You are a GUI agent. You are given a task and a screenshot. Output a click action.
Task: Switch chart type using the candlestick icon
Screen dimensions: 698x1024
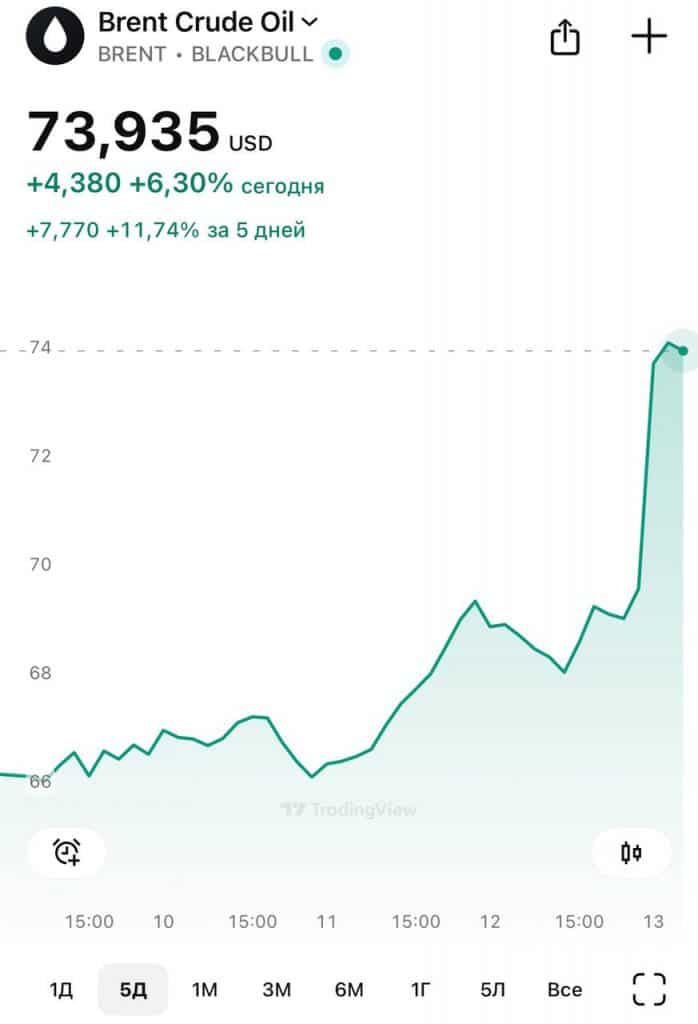click(x=631, y=853)
